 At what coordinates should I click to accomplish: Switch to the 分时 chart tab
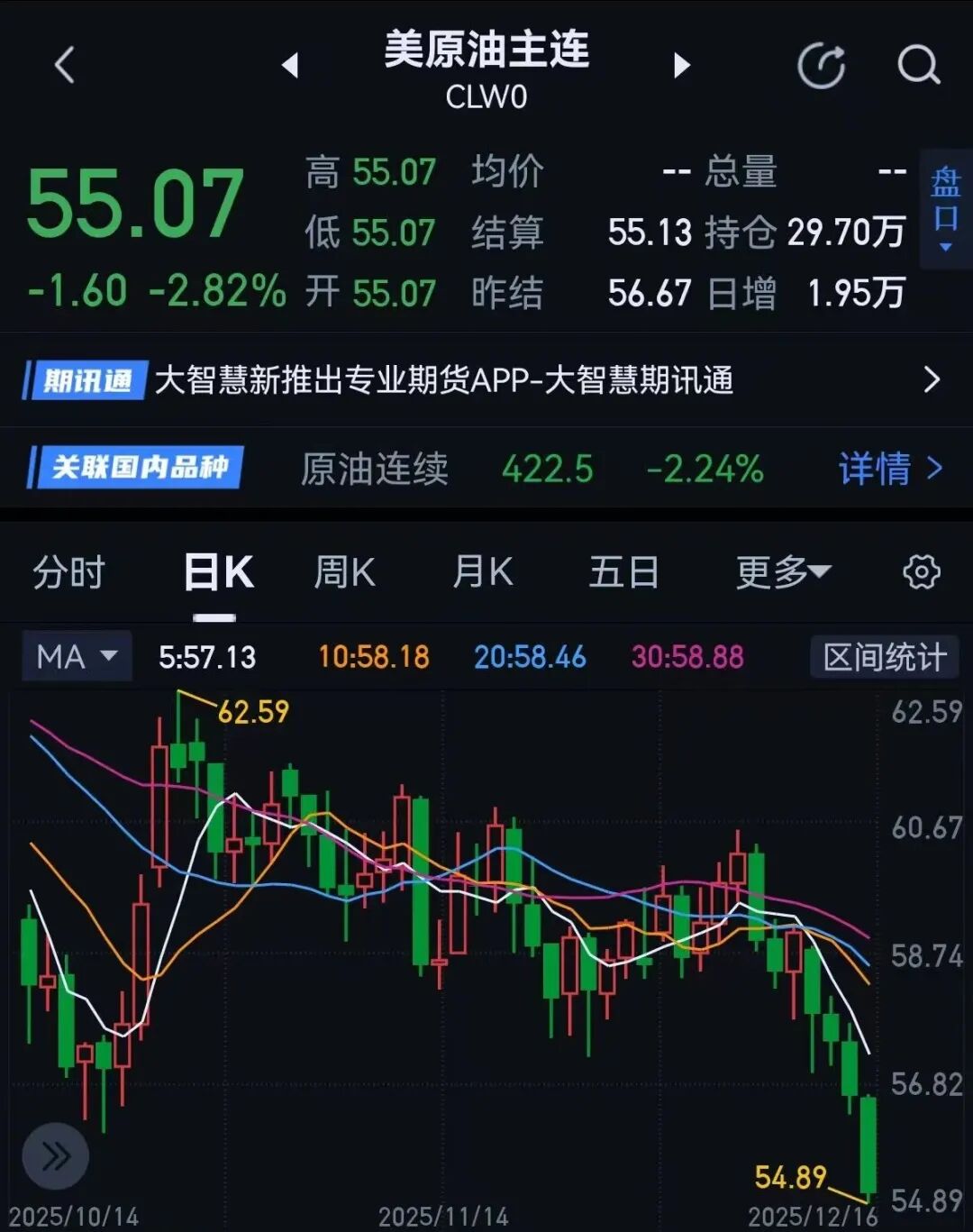click(x=68, y=572)
